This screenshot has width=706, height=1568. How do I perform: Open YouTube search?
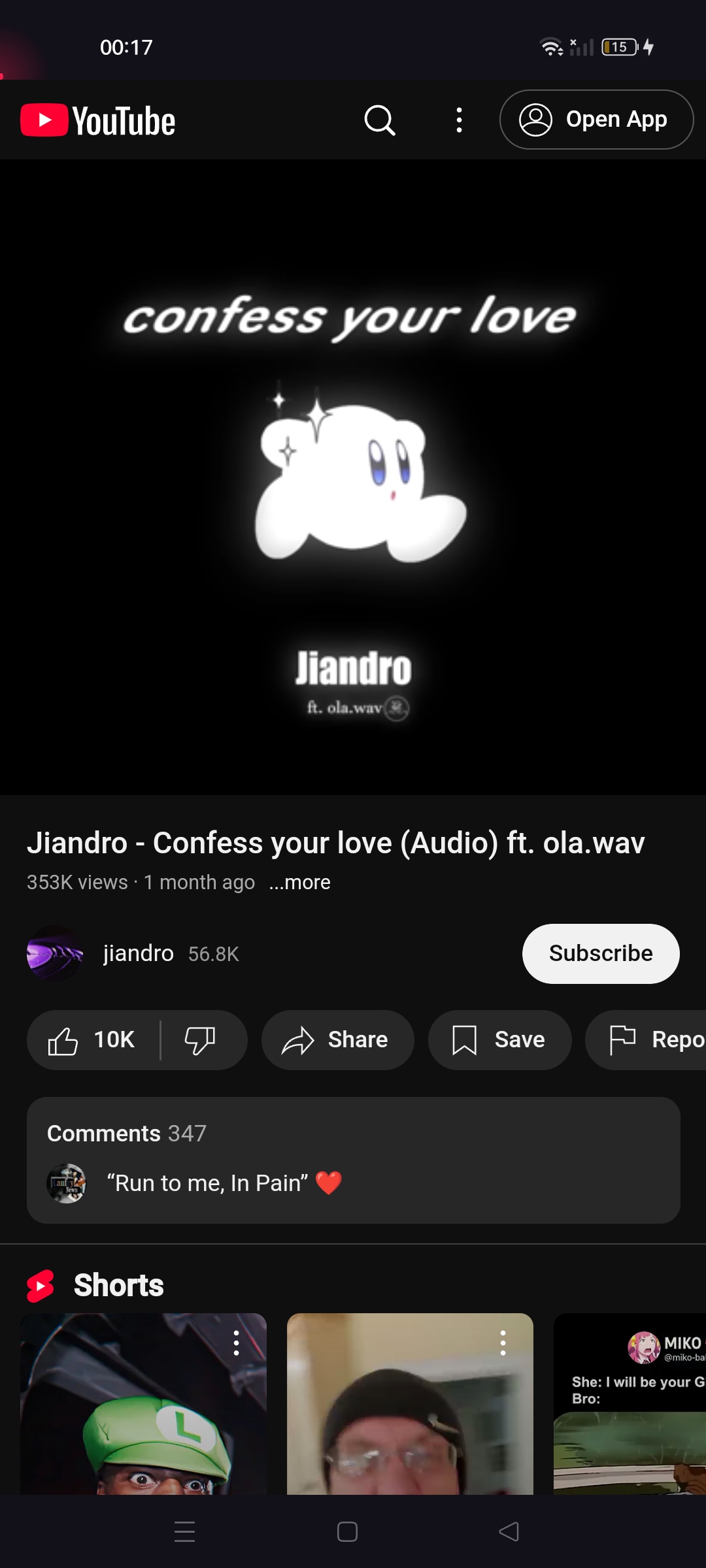coord(380,120)
